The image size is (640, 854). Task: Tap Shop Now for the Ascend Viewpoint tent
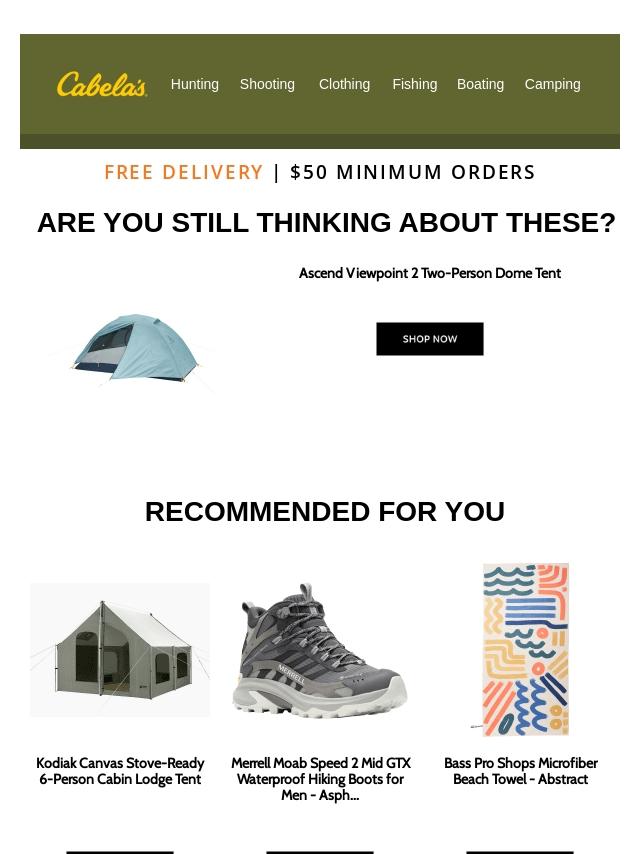click(429, 339)
